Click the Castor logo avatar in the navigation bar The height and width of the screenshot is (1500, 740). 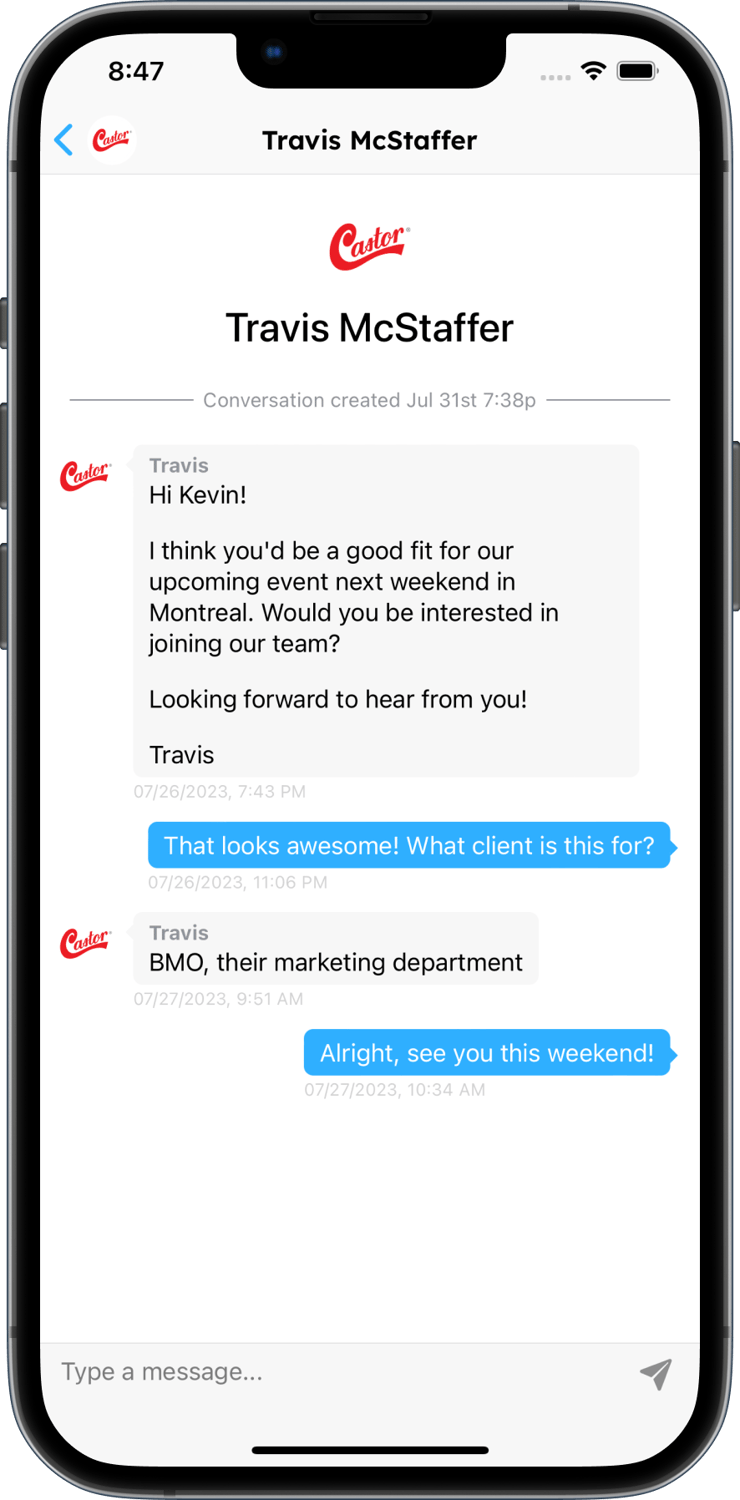(x=112, y=140)
